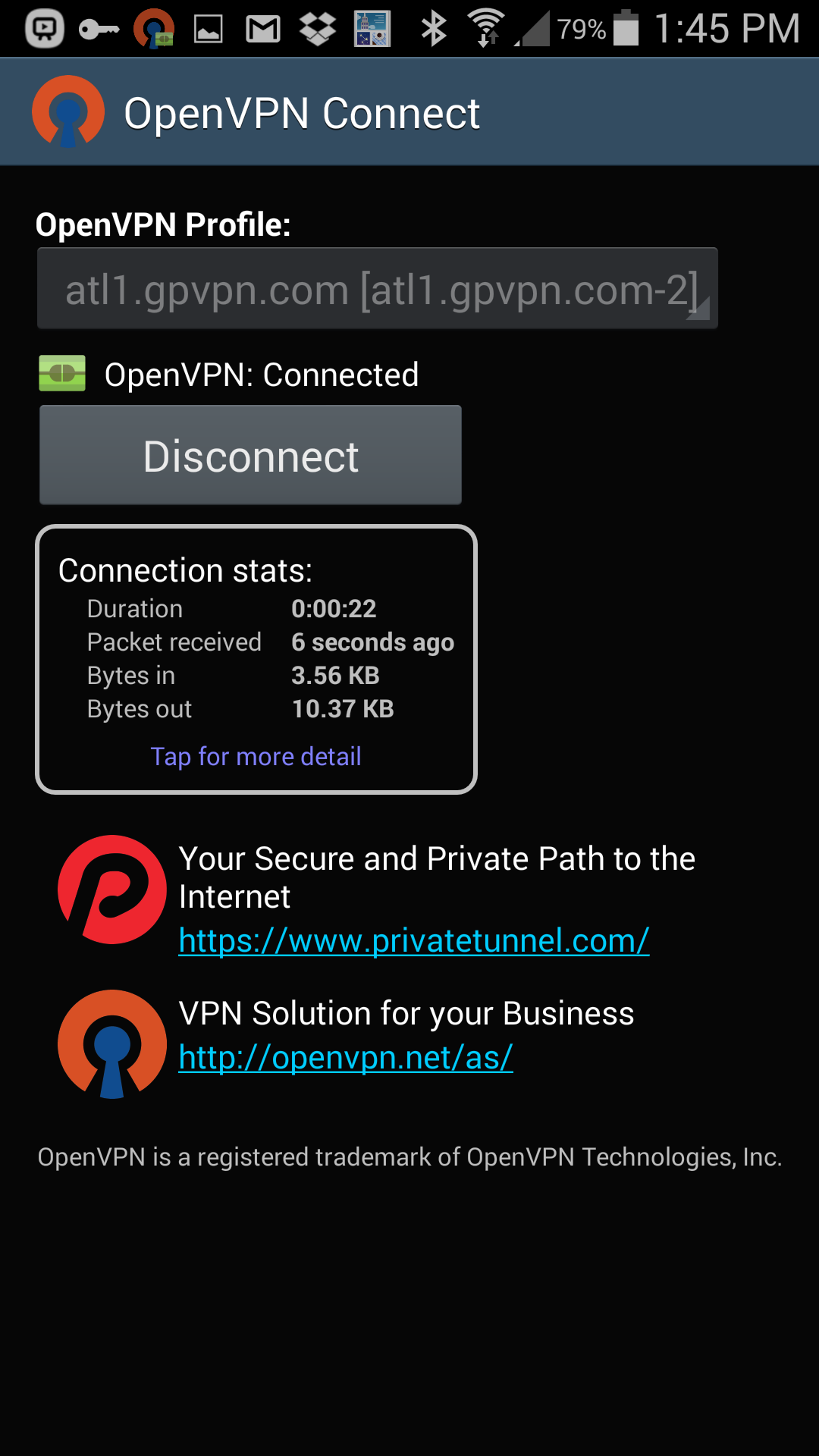Tap for more detail on connection stats

point(256,756)
